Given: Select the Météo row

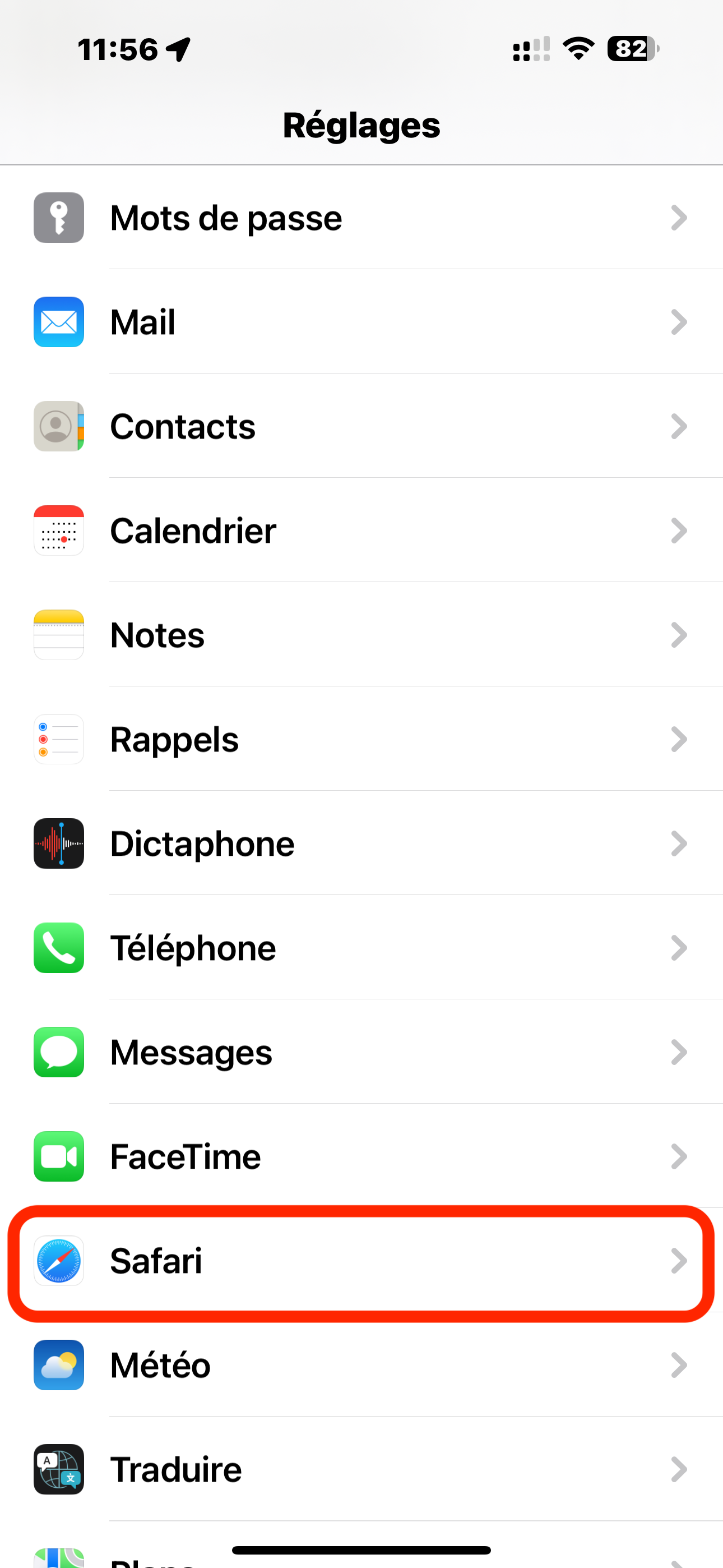Looking at the screenshot, I should click(x=361, y=1364).
